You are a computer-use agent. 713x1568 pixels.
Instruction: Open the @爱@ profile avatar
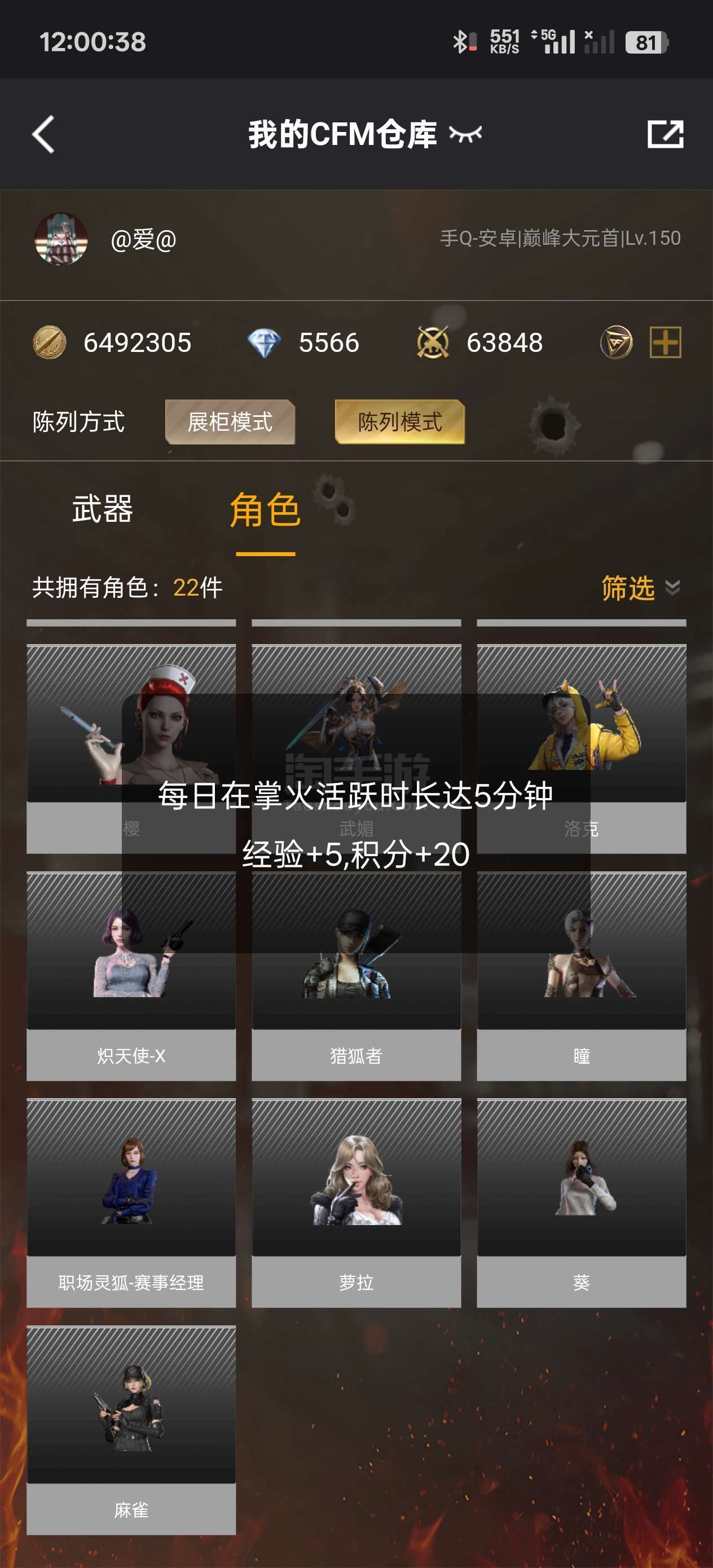point(61,239)
